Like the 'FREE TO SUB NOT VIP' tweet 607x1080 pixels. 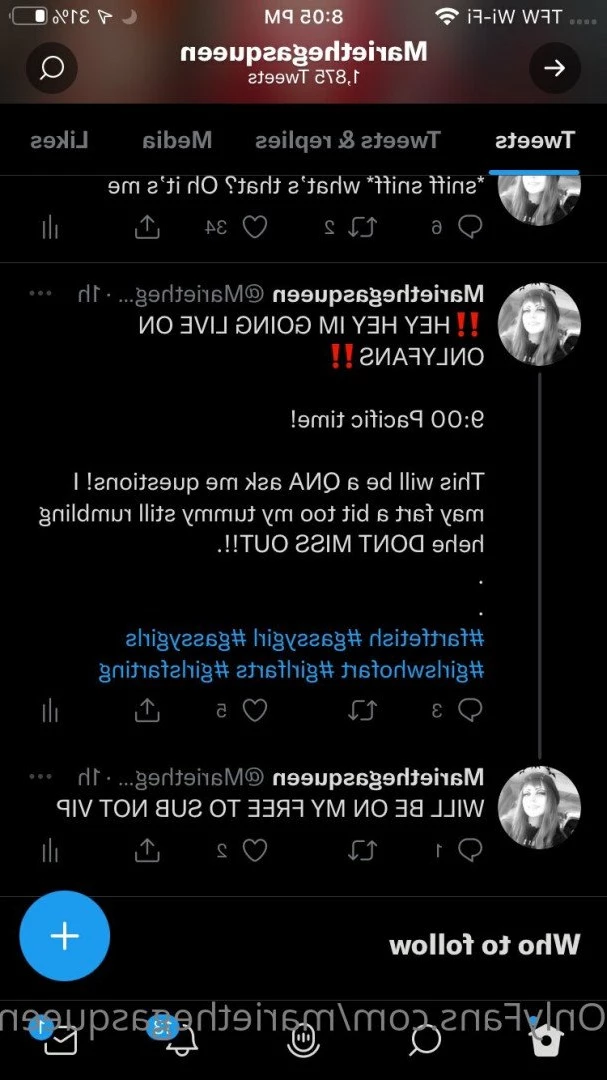tap(255, 850)
